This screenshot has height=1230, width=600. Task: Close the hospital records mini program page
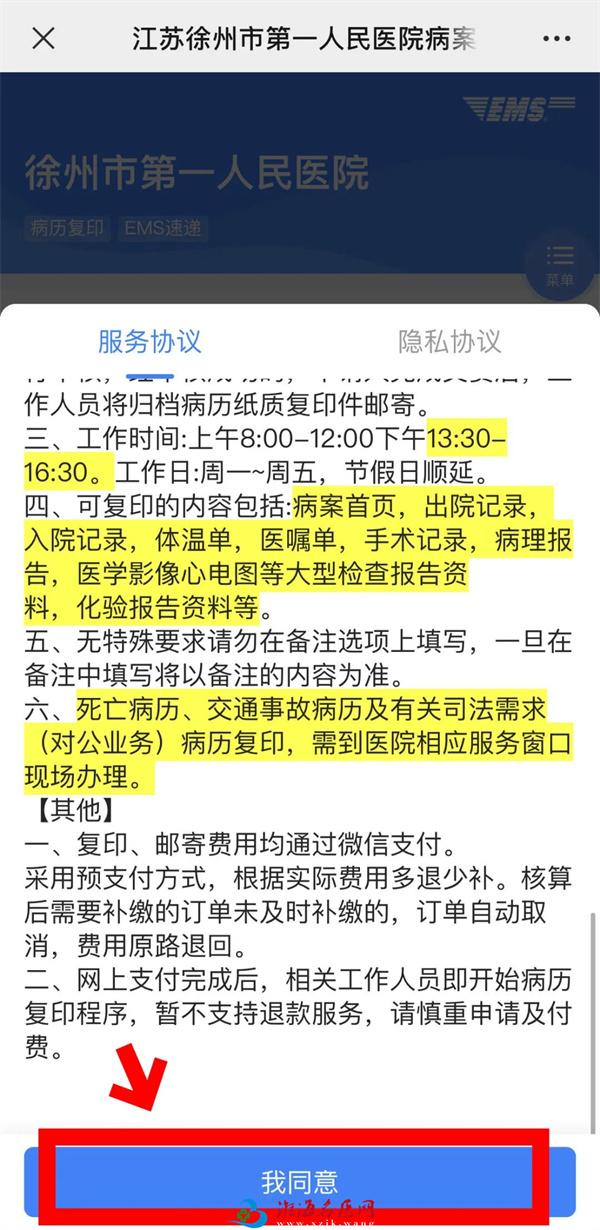[x=43, y=39]
